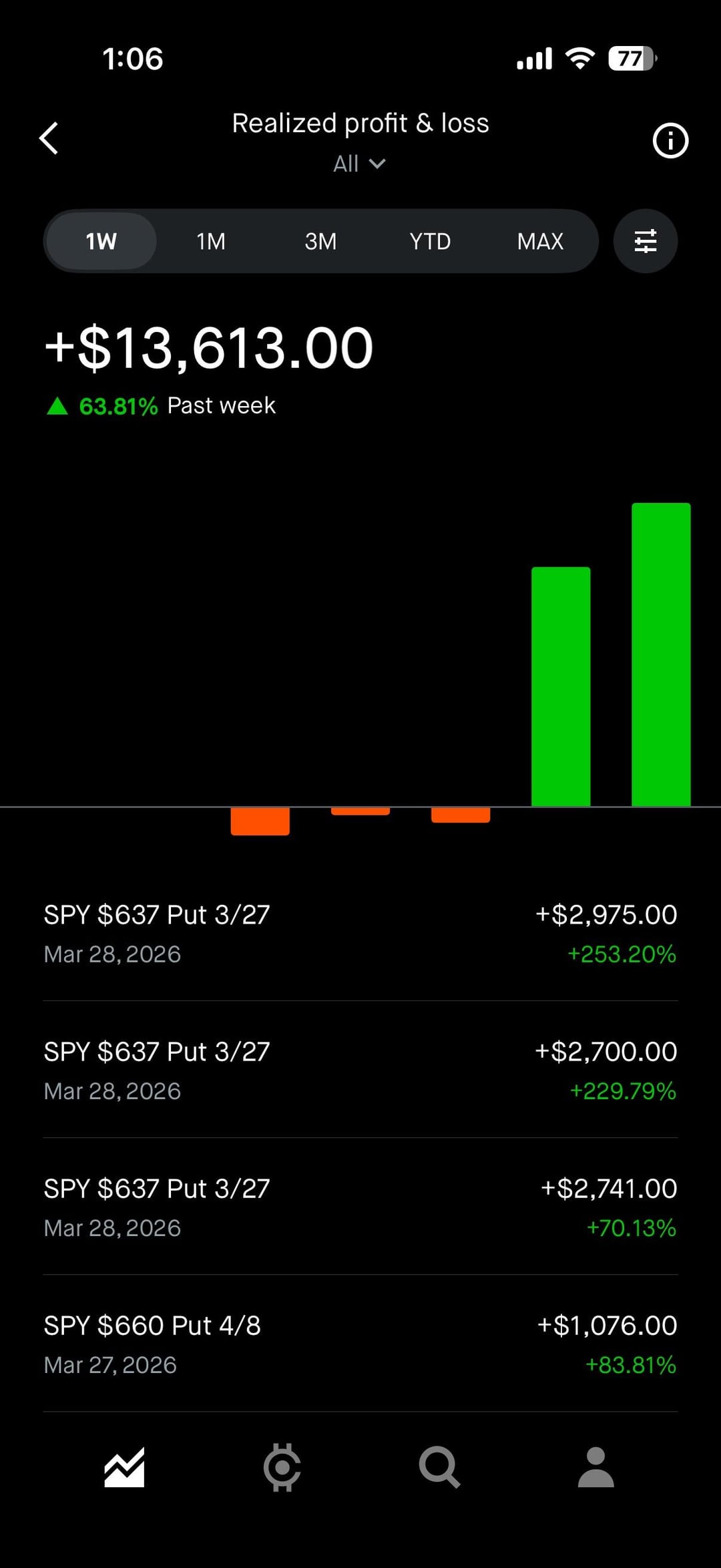Open the account profile tab
The image size is (721, 1568).
pyautogui.click(x=595, y=1467)
